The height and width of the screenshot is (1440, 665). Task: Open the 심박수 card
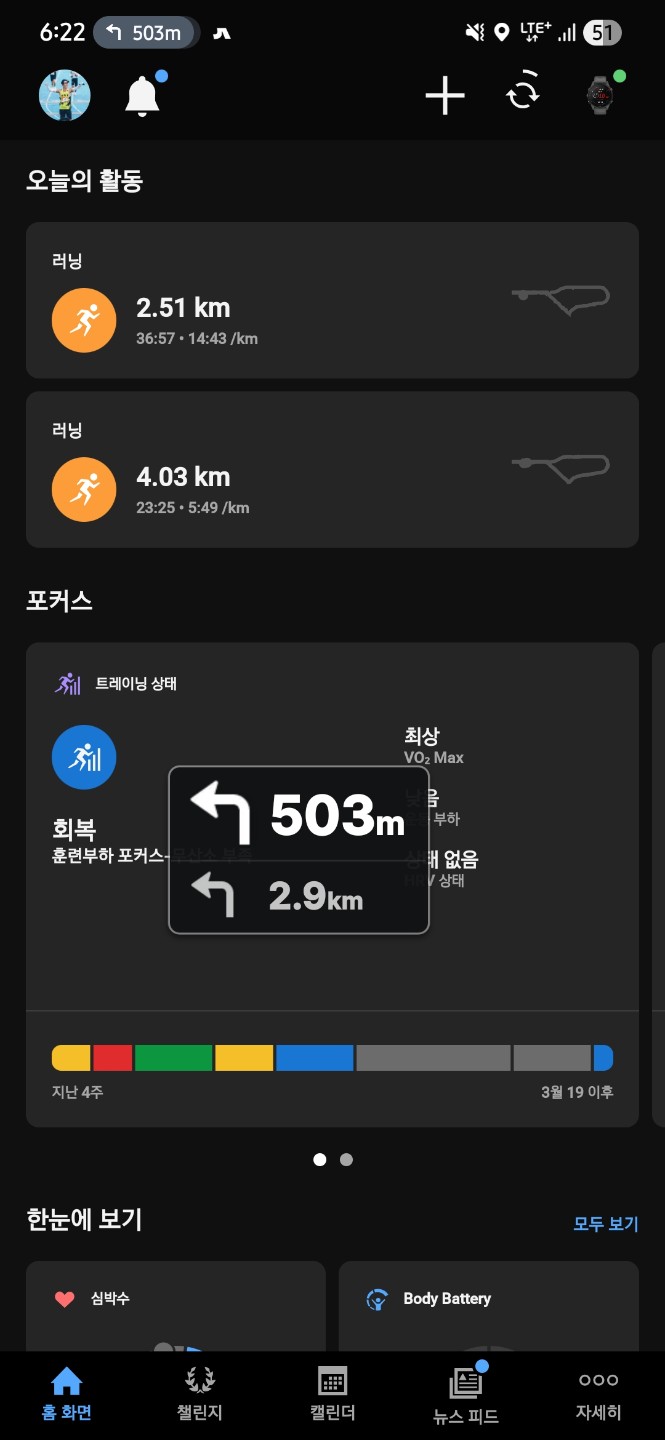(176, 1305)
